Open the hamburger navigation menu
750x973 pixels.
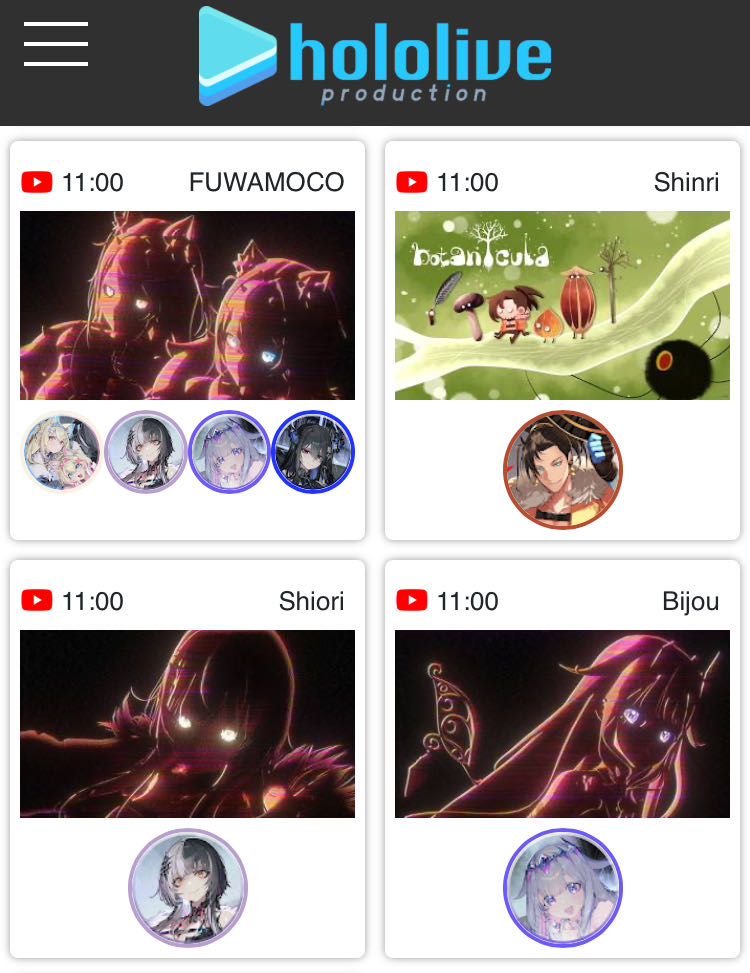(x=56, y=44)
